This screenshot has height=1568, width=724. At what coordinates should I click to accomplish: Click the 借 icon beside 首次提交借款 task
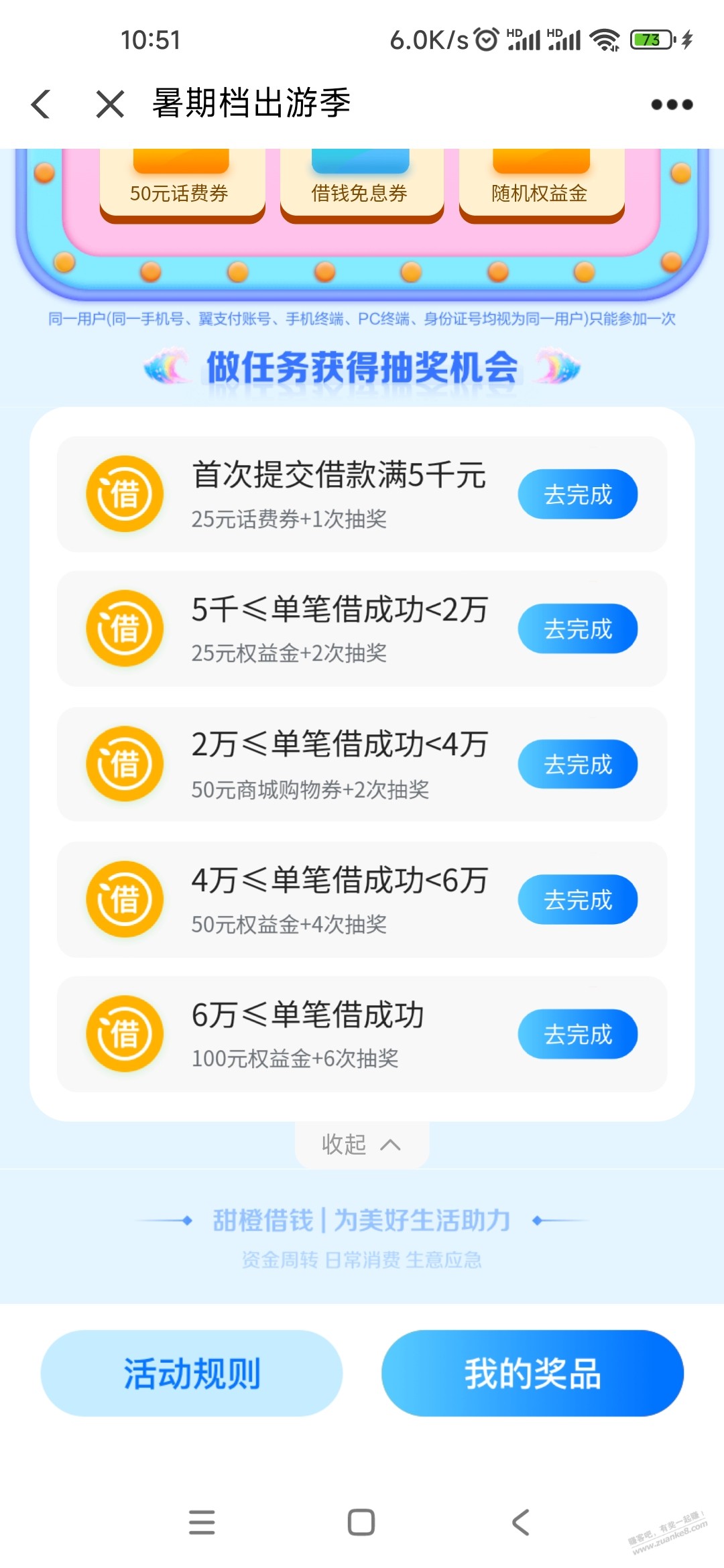click(x=124, y=494)
